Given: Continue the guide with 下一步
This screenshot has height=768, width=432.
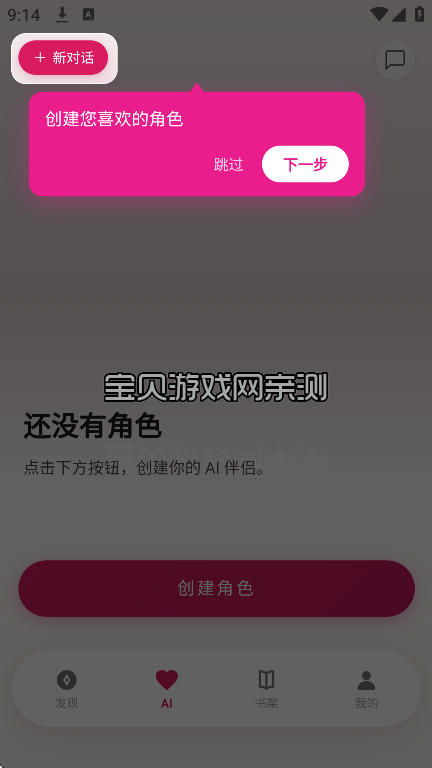Looking at the screenshot, I should (305, 164).
